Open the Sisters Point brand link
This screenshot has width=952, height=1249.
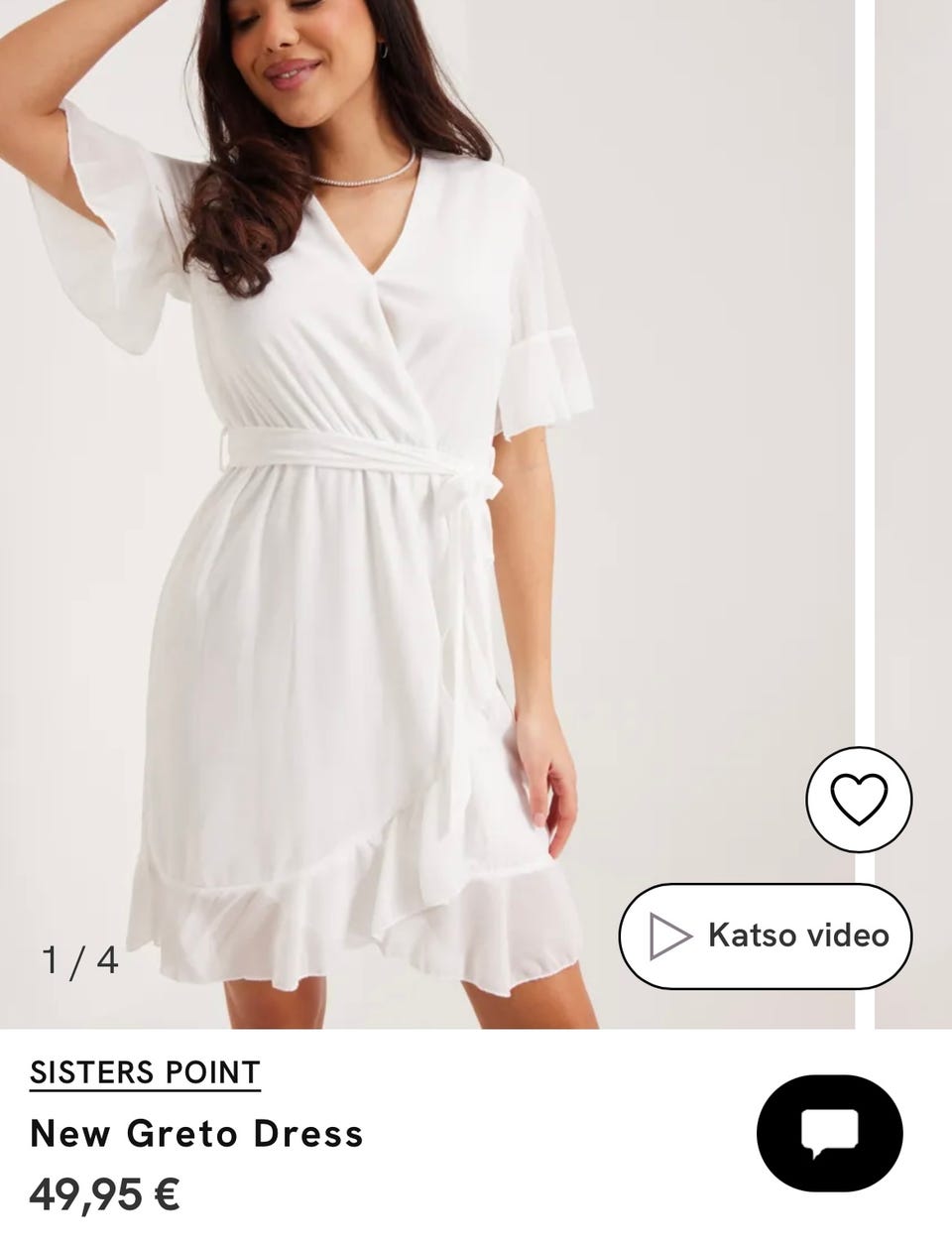(145, 1072)
